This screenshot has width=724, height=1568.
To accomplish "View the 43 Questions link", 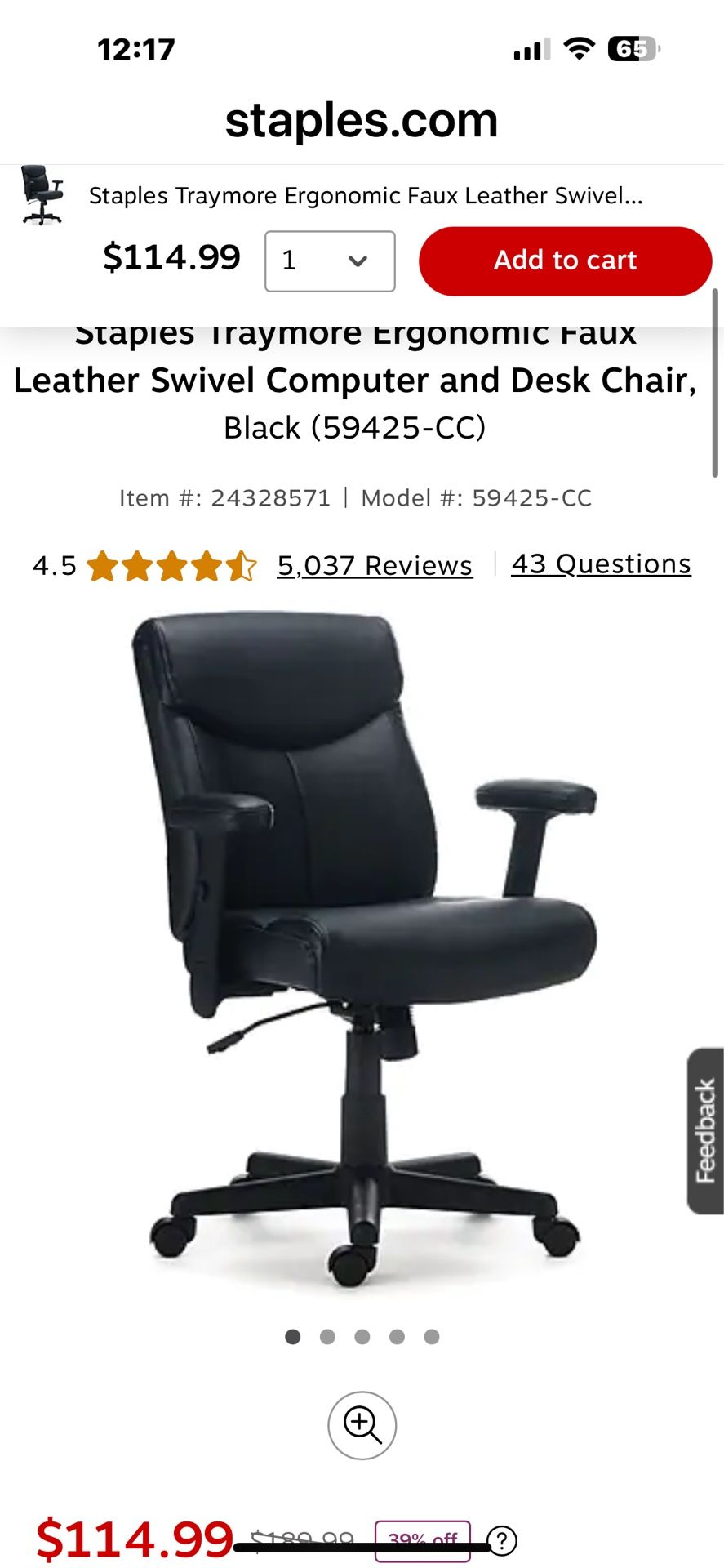I will pos(601,563).
